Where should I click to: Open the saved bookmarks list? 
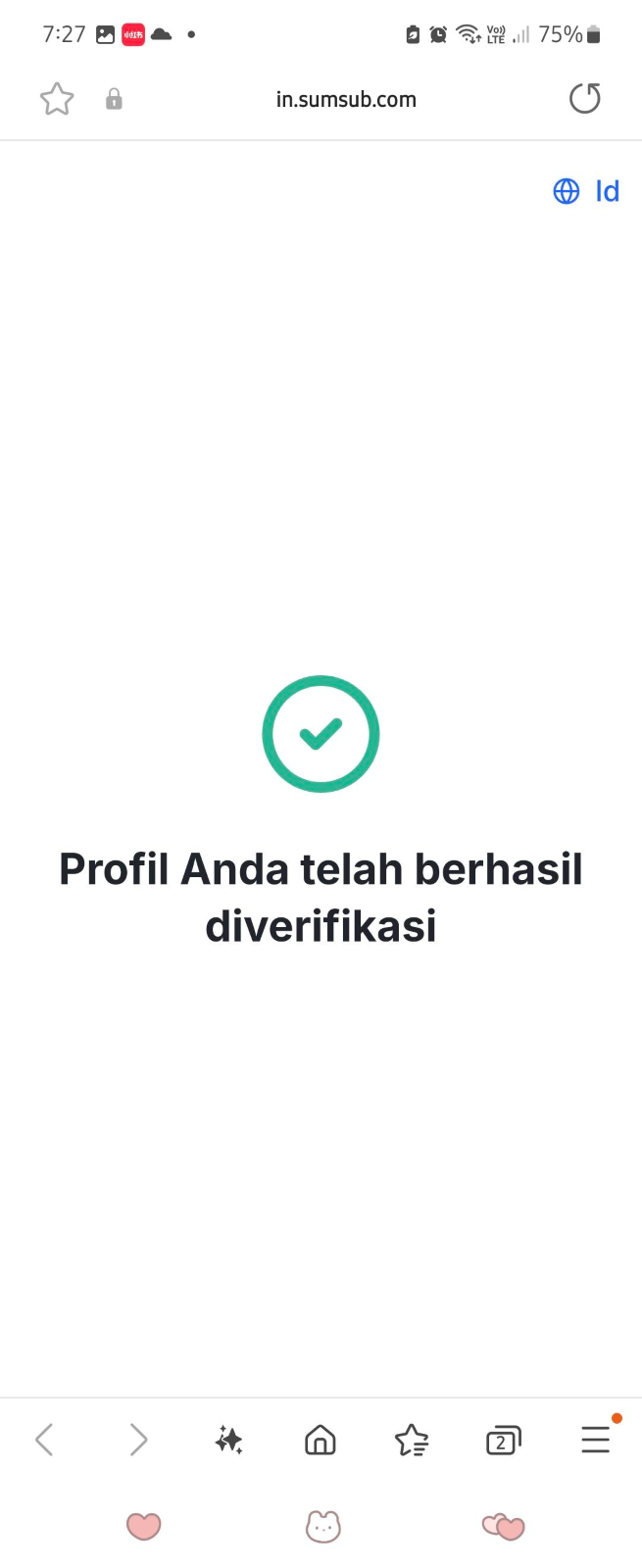(412, 1440)
